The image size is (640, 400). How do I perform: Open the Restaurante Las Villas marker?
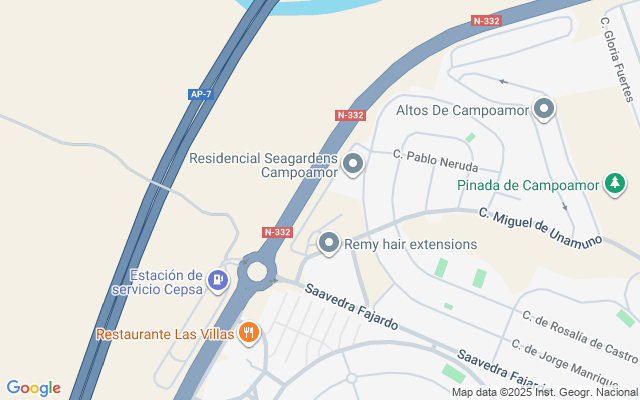point(249,333)
